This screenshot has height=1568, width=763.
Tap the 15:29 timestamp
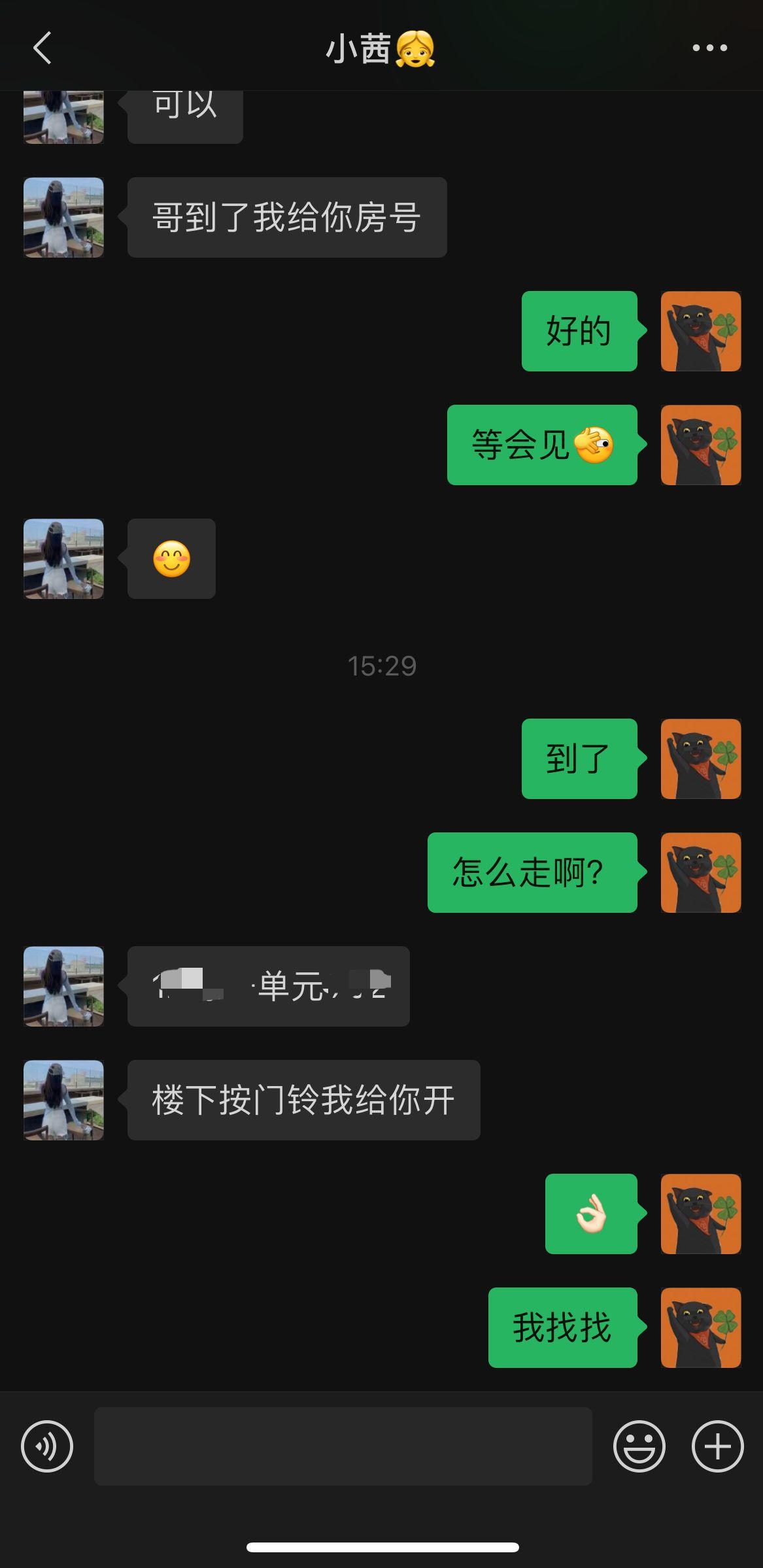[x=381, y=666]
